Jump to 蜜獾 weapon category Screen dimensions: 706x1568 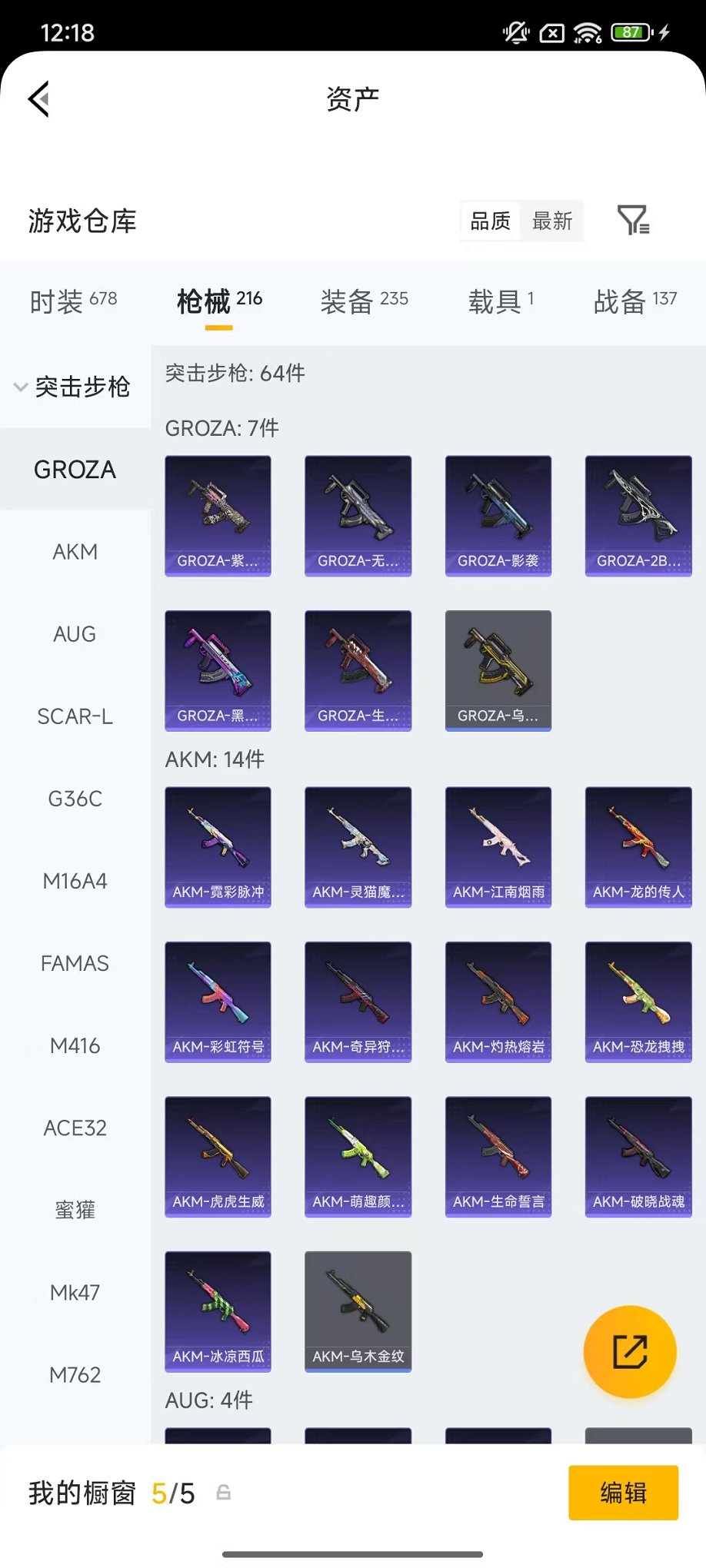pyautogui.click(x=75, y=1210)
